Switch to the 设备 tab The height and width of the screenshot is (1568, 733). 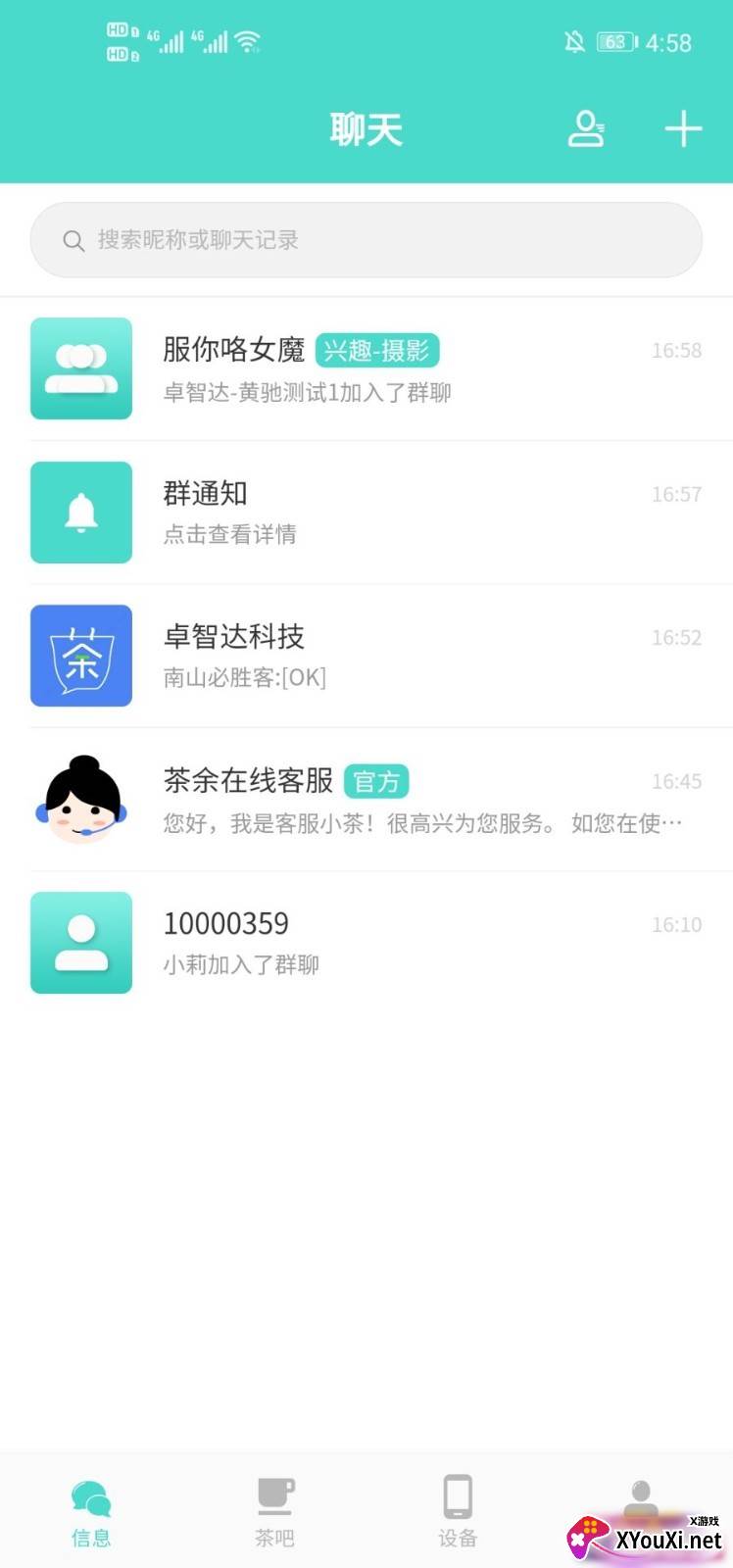(x=458, y=1513)
